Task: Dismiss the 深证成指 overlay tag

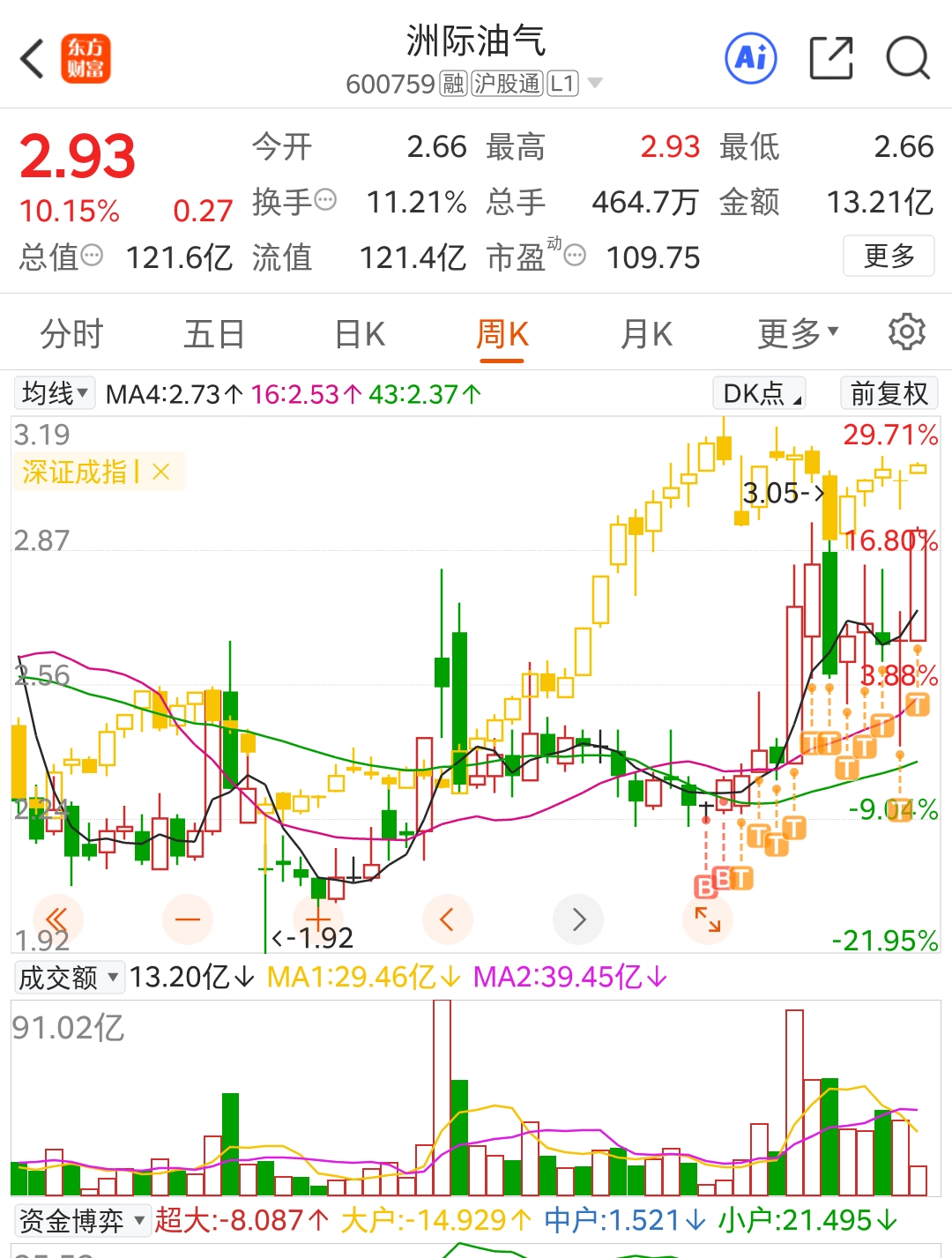Action: pyautogui.click(x=160, y=473)
